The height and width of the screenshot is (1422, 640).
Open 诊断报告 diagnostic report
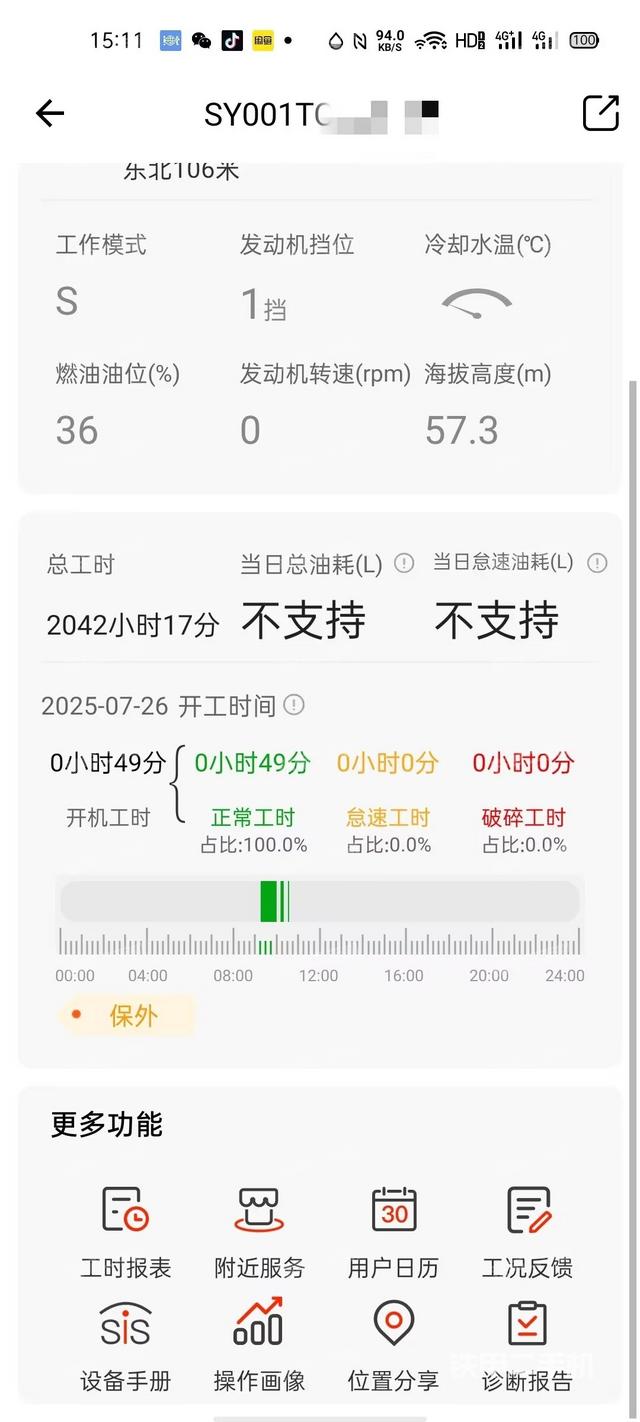coord(527,1345)
